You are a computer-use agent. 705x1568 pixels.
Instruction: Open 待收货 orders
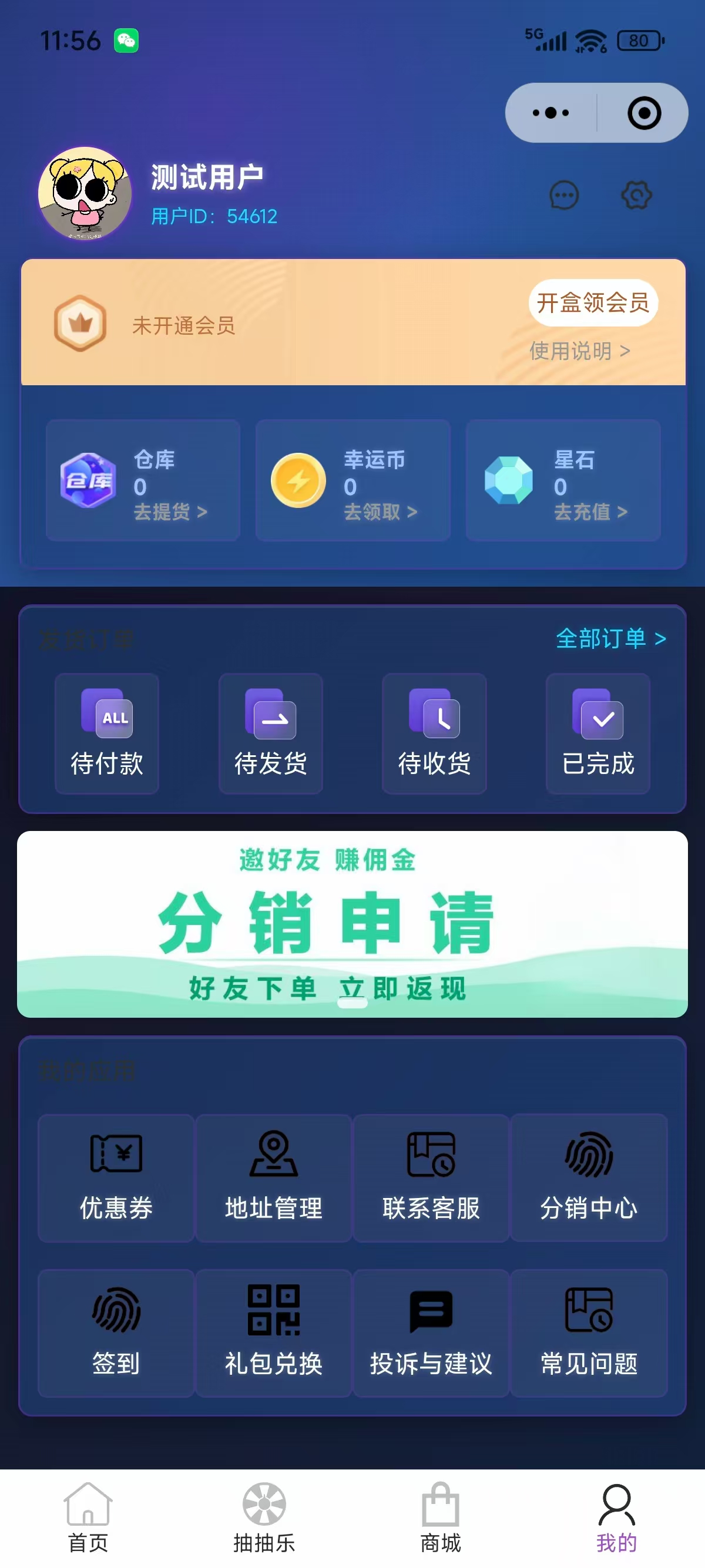pos(434,733)
